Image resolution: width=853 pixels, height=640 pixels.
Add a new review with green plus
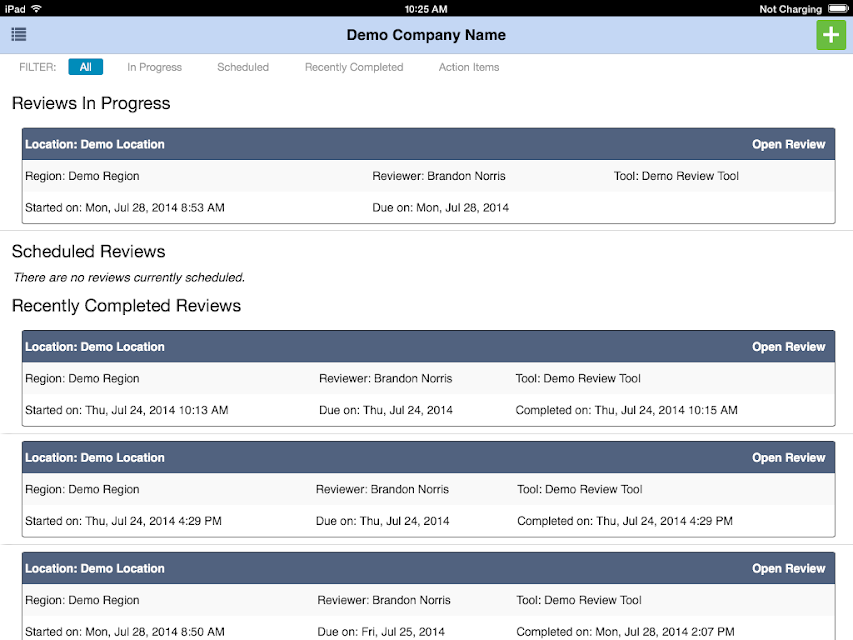click(831, 35)
